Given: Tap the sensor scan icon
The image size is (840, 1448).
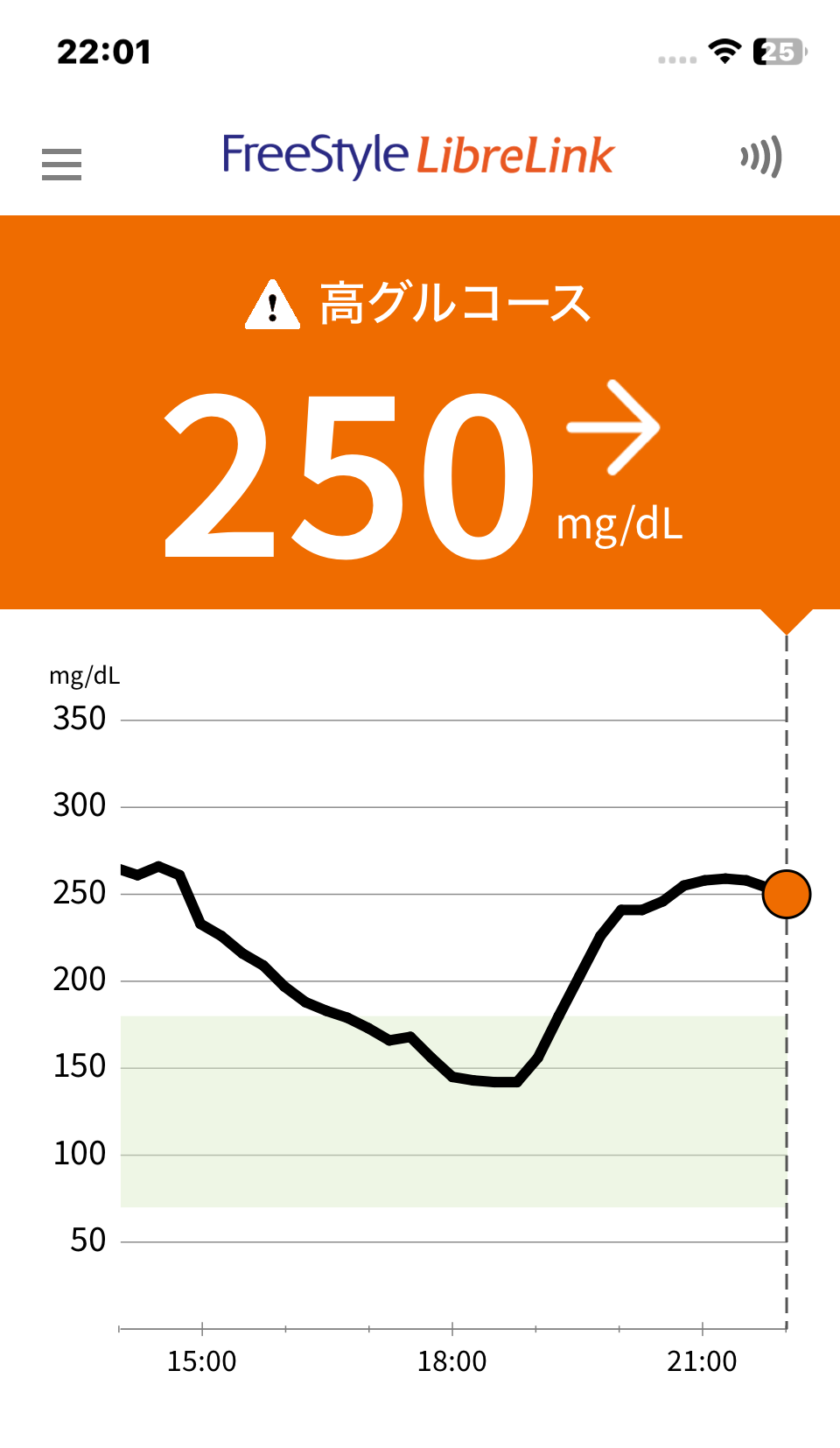Looking at the screenshot, I should [760, 158].
